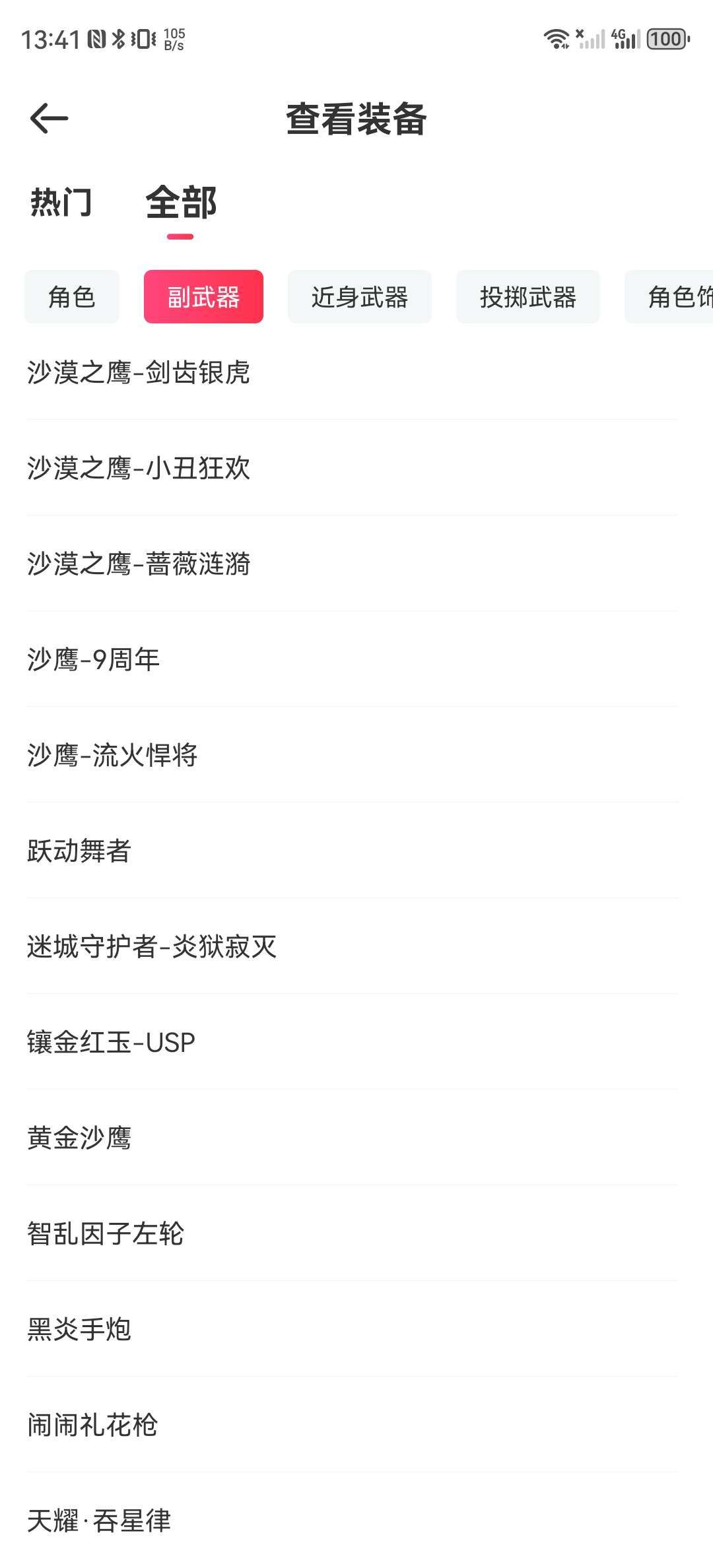Open 智乱因子左轮 entry
The height and width of the screenshot is (1568, 713).
106,1234
